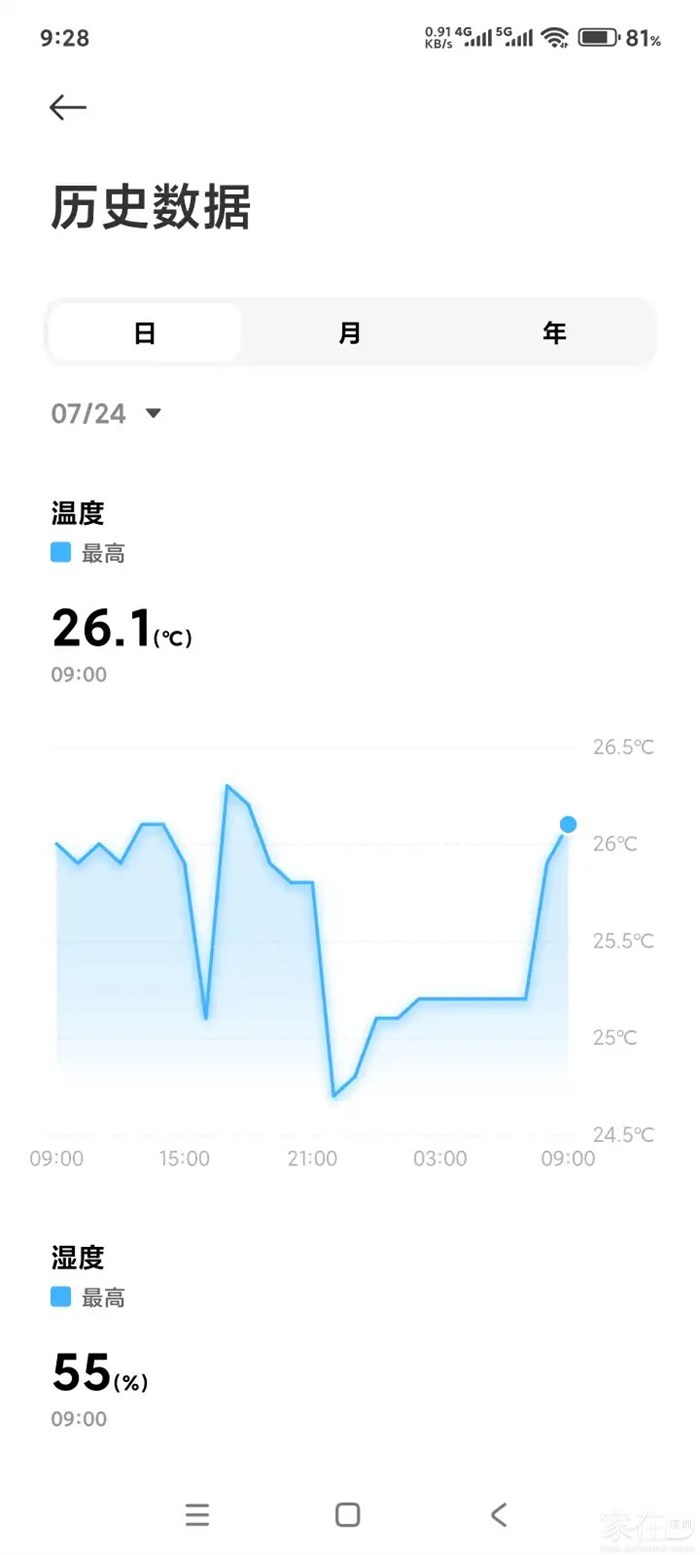Tap the system home button

[x=348, y=1514]
